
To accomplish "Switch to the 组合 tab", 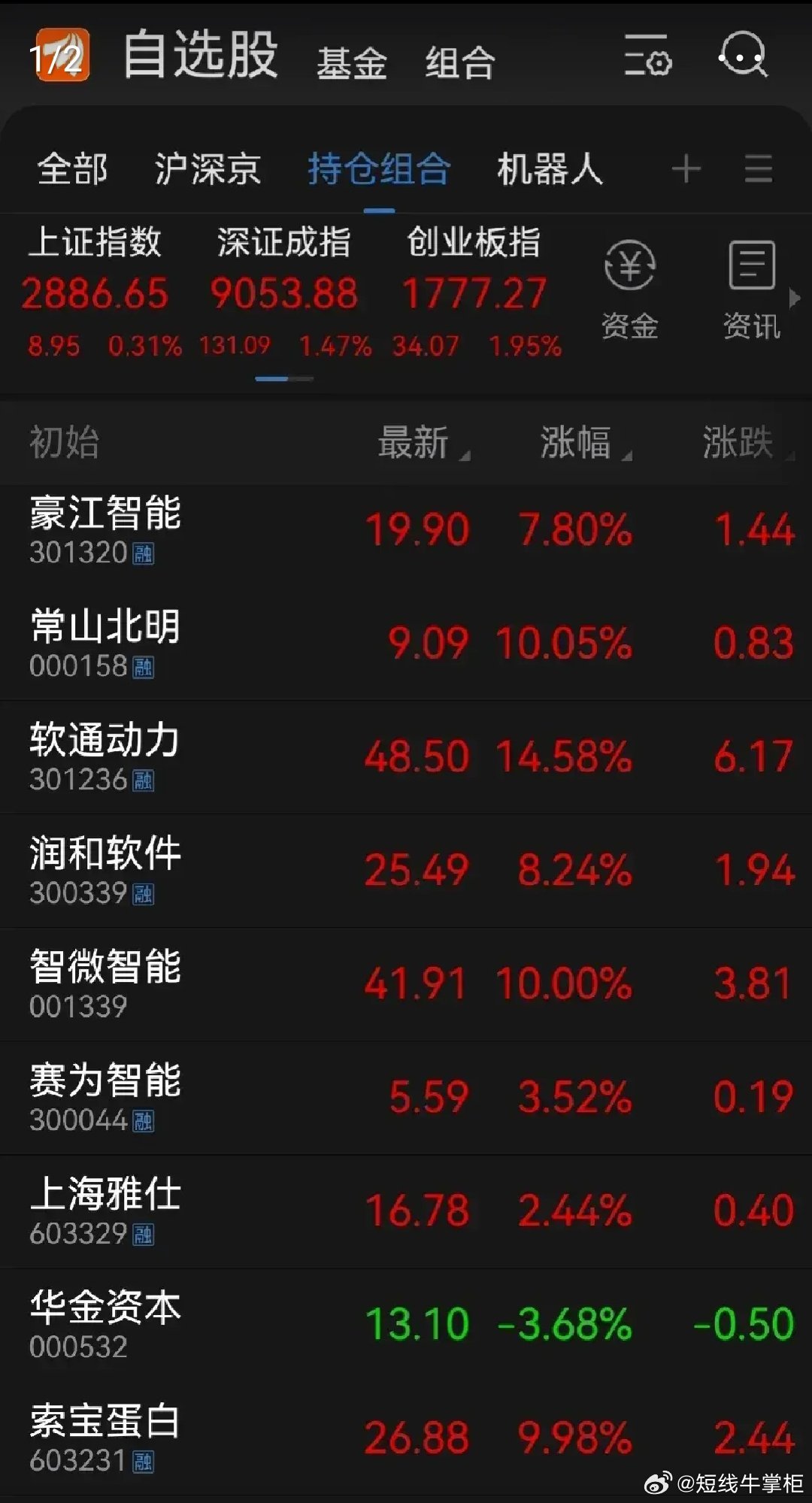I will point(459,62).
